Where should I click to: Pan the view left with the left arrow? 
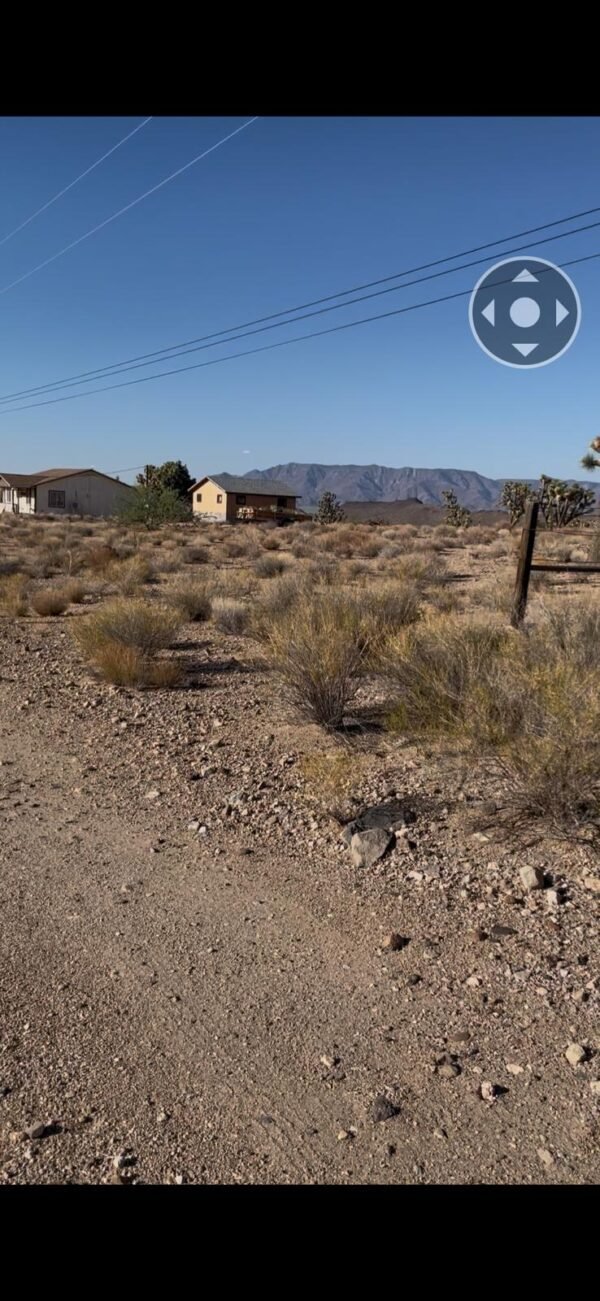(488, 313)
